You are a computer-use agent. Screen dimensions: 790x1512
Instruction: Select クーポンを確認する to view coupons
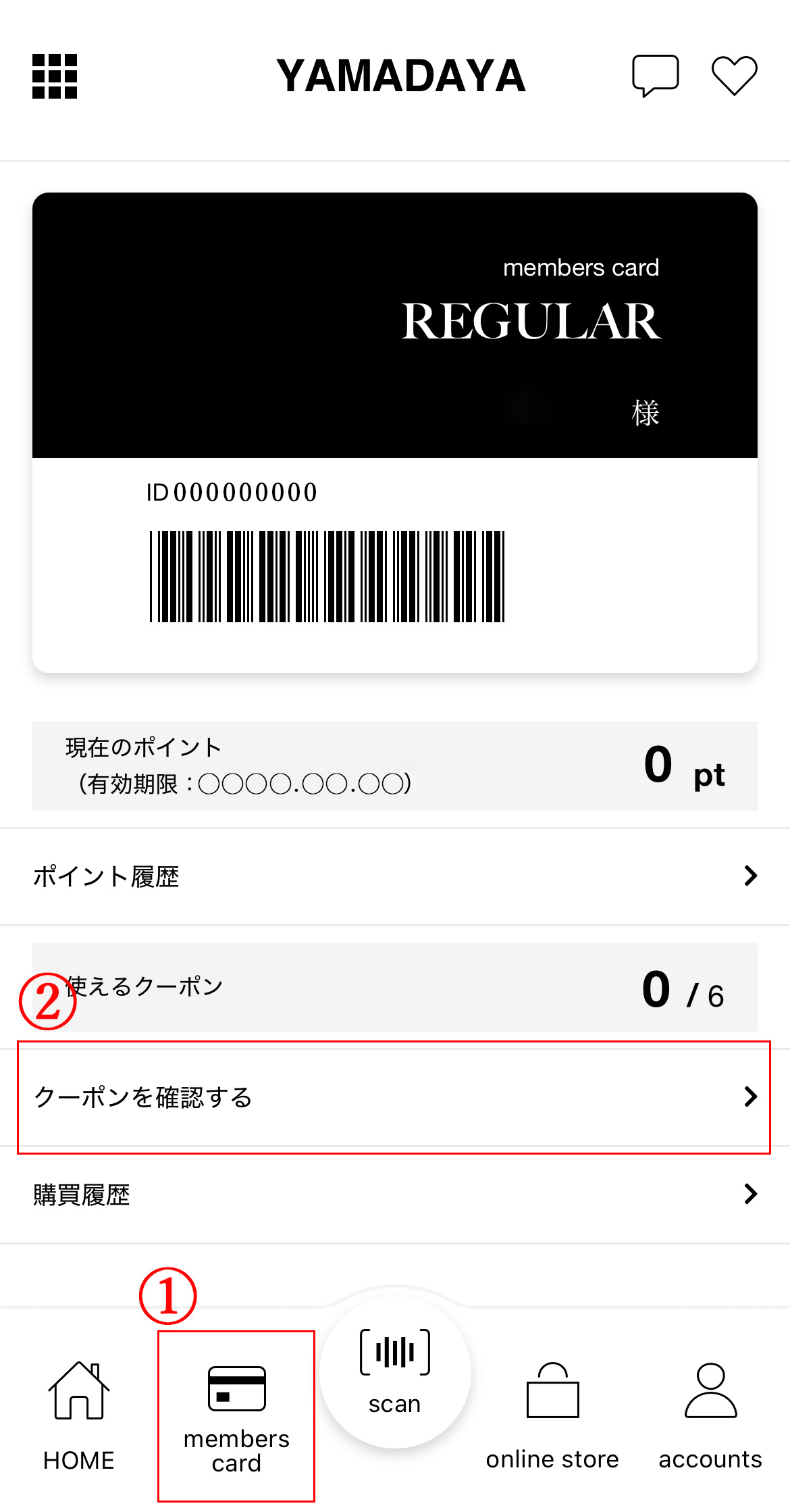395,1097
